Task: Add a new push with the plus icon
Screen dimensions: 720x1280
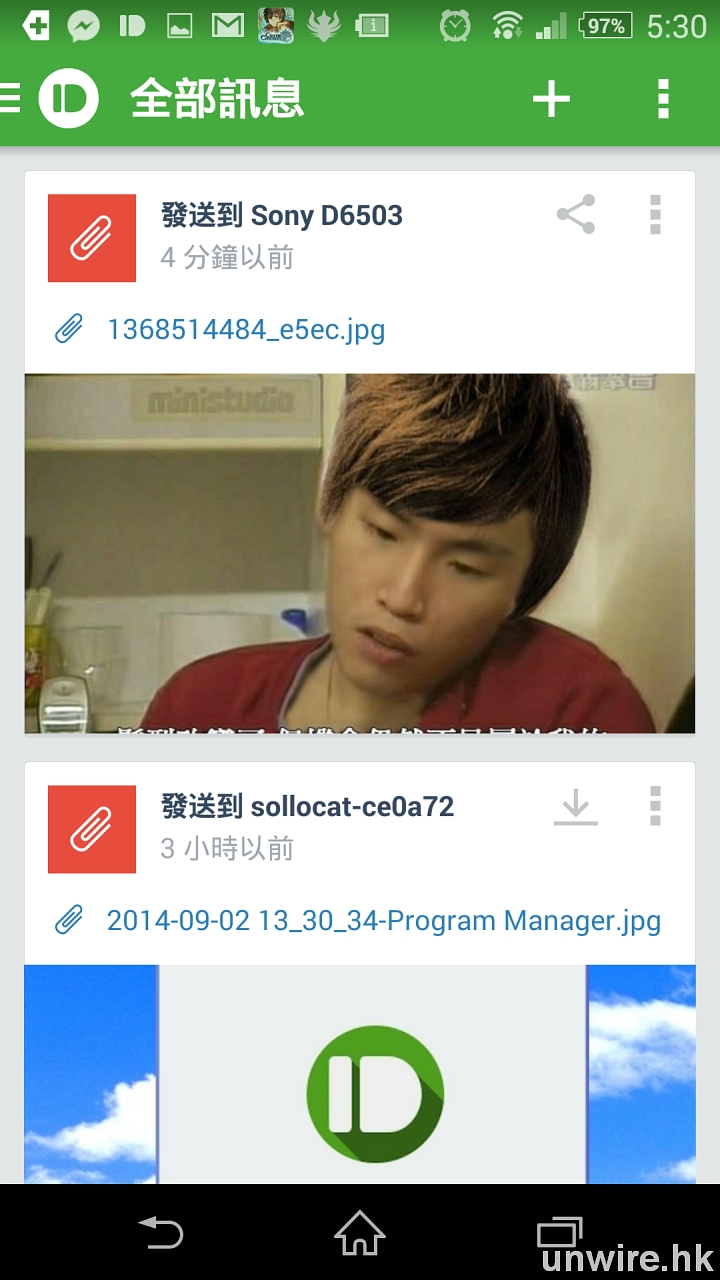Action: (551, 99)
